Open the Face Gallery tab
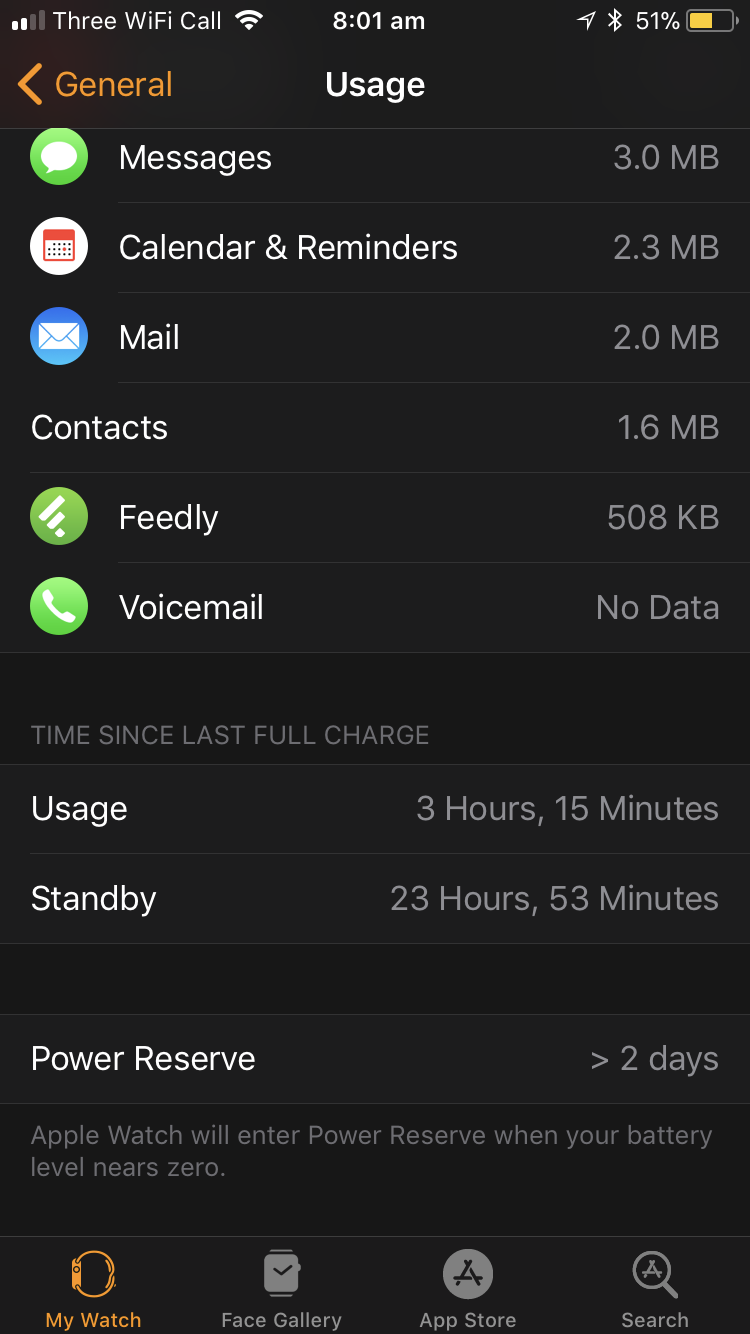 tap(281, 1288)
